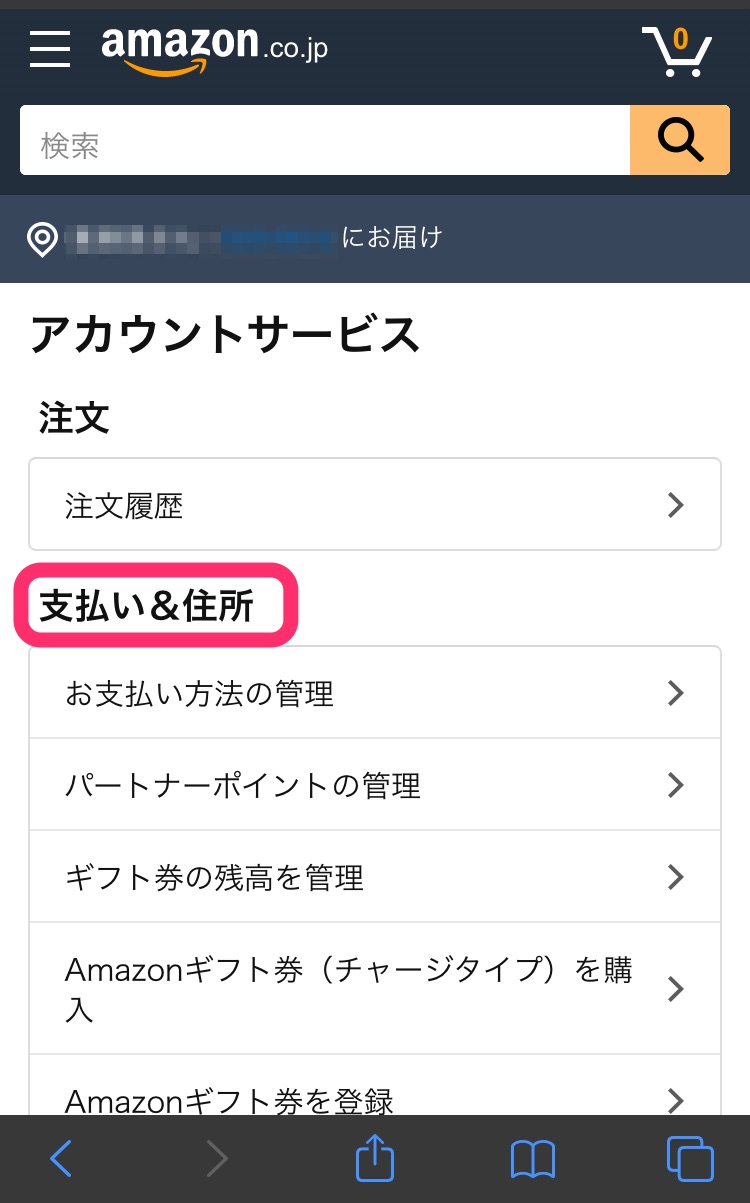The width and height of the screenshot is (750, 1203).
Task: Select パートナーポイントの管理
Action: pos(375,785)
